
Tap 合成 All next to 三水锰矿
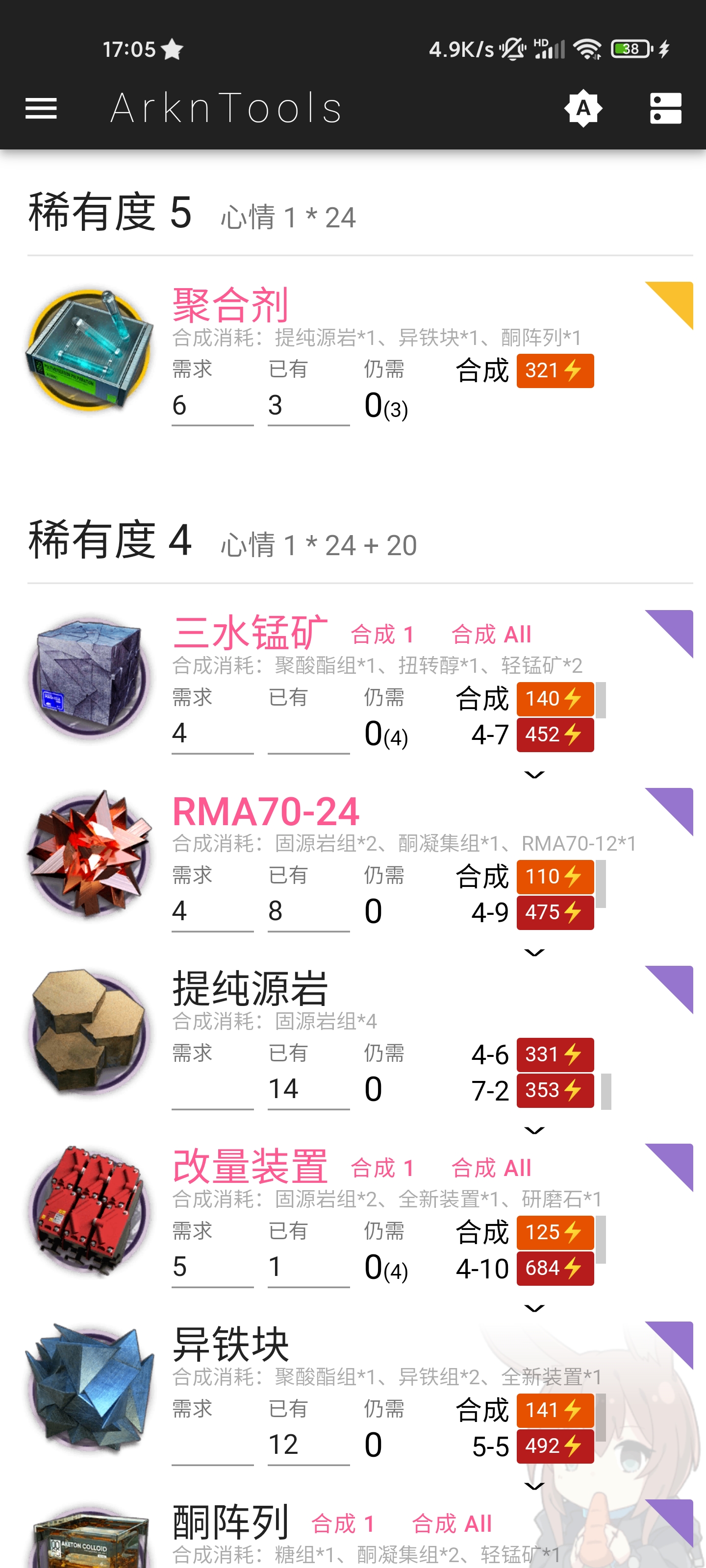[491, 634]
